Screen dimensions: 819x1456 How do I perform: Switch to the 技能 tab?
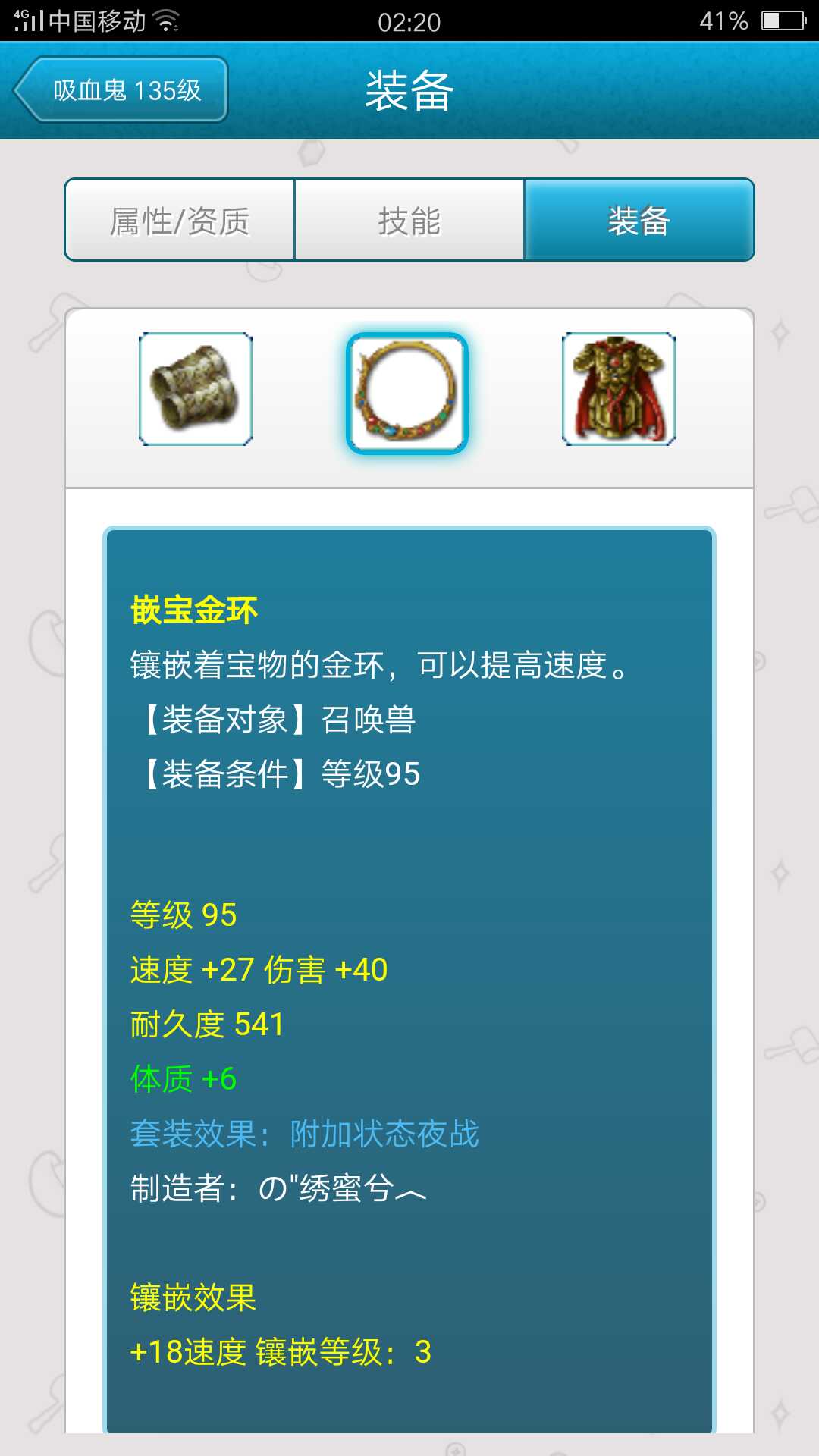point(409,221)
